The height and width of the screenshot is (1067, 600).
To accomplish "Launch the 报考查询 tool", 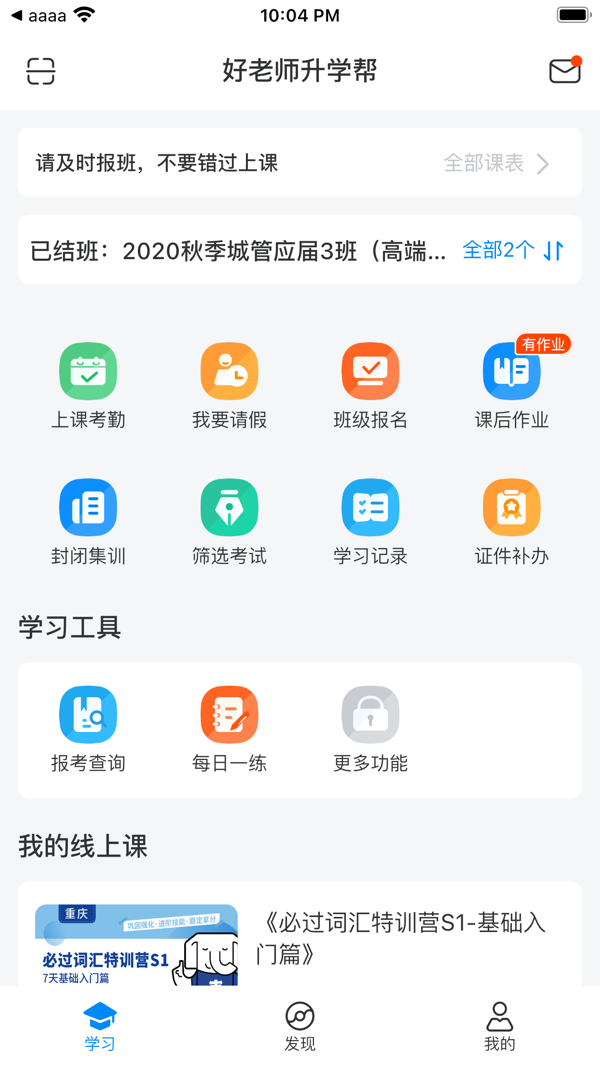I will click(88, 729).
